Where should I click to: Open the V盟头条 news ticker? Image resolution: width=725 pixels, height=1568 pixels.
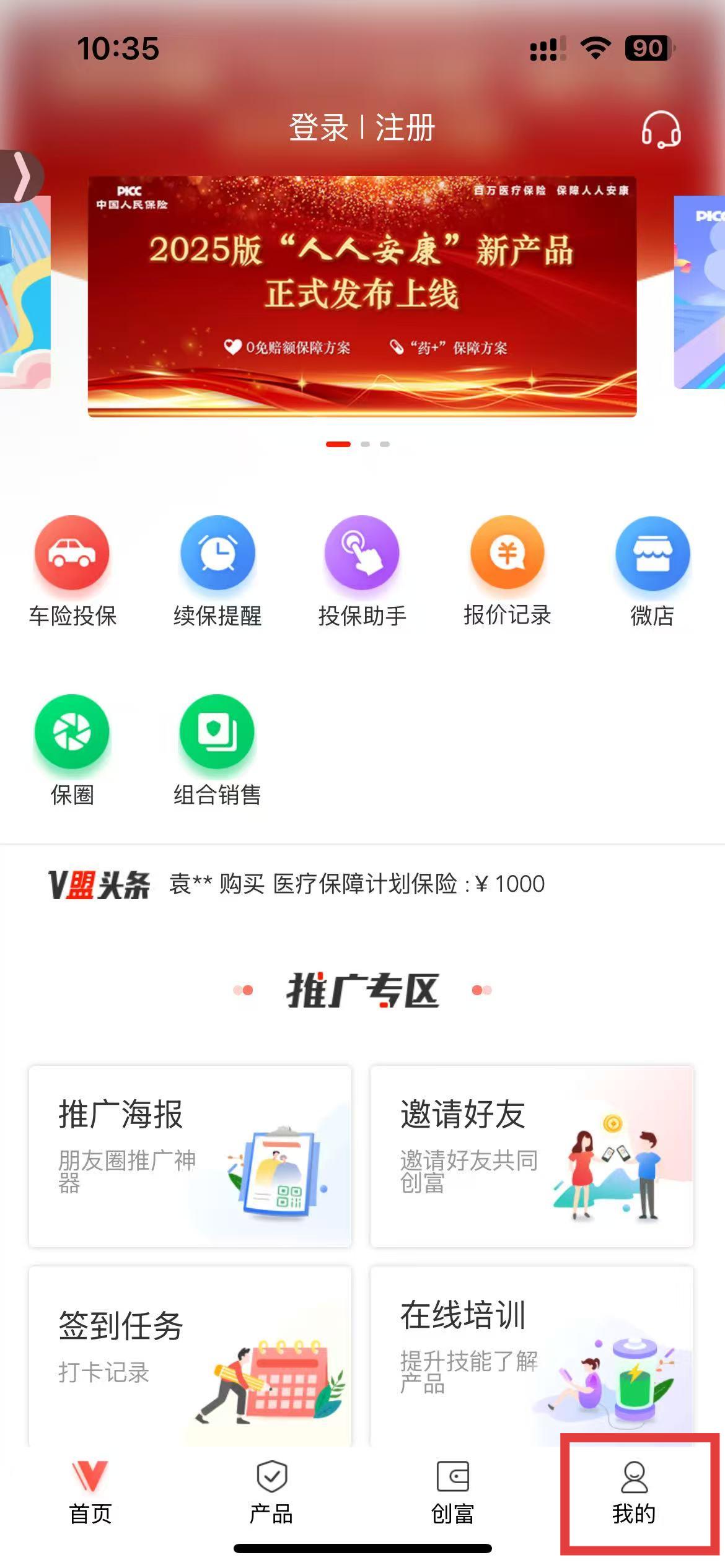(x=357, y=884)
